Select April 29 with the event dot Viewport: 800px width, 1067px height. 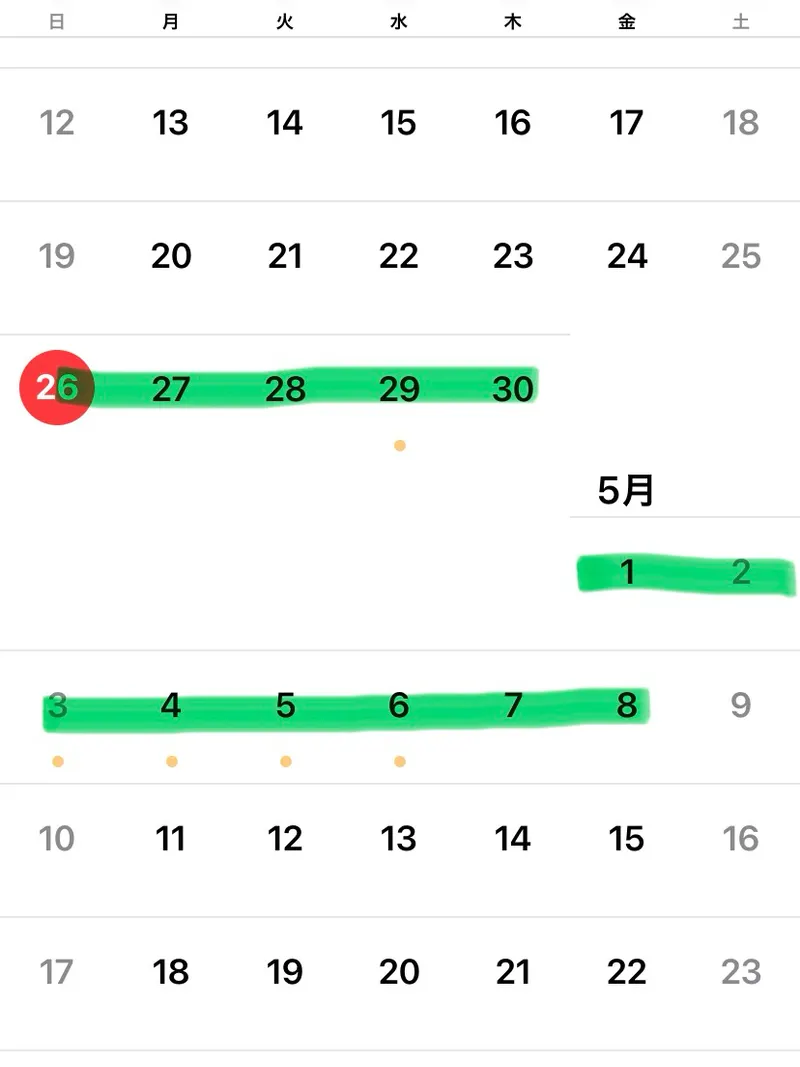(x=399, y=388)
